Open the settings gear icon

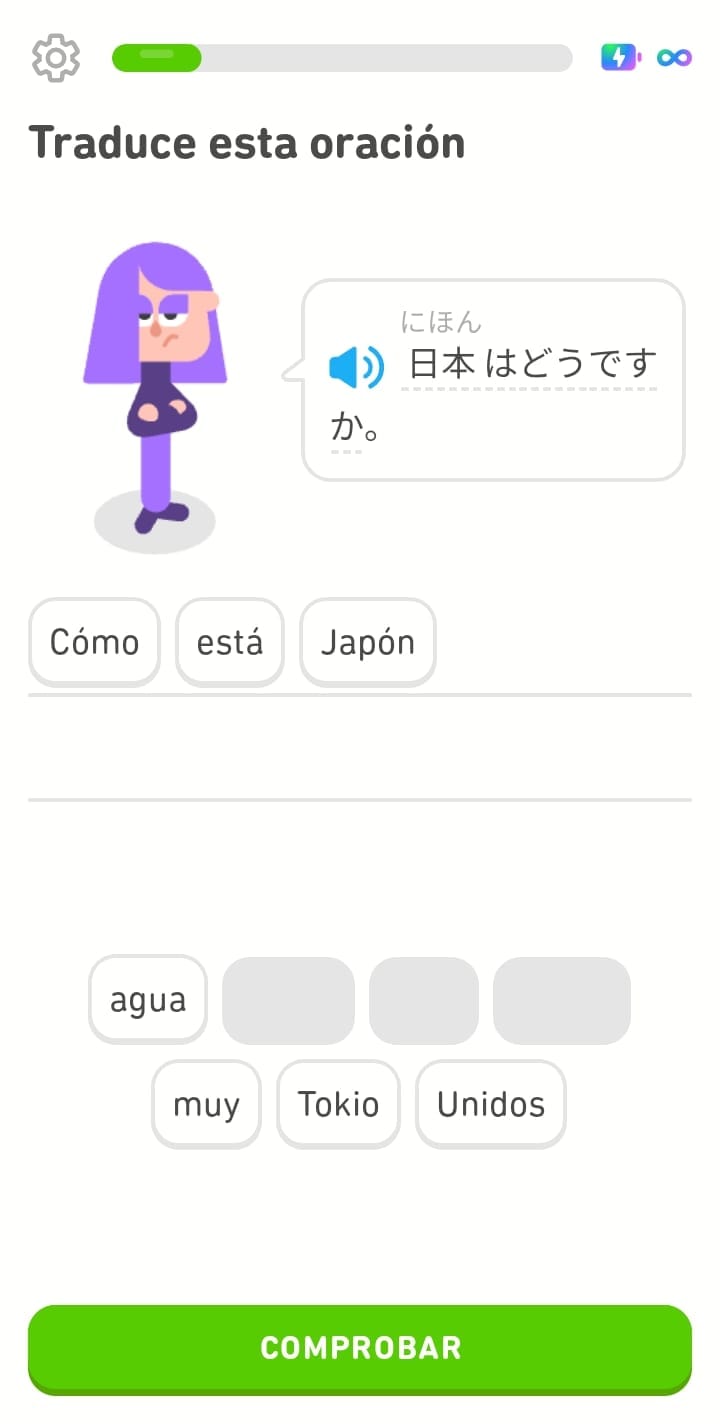point(55,57)
